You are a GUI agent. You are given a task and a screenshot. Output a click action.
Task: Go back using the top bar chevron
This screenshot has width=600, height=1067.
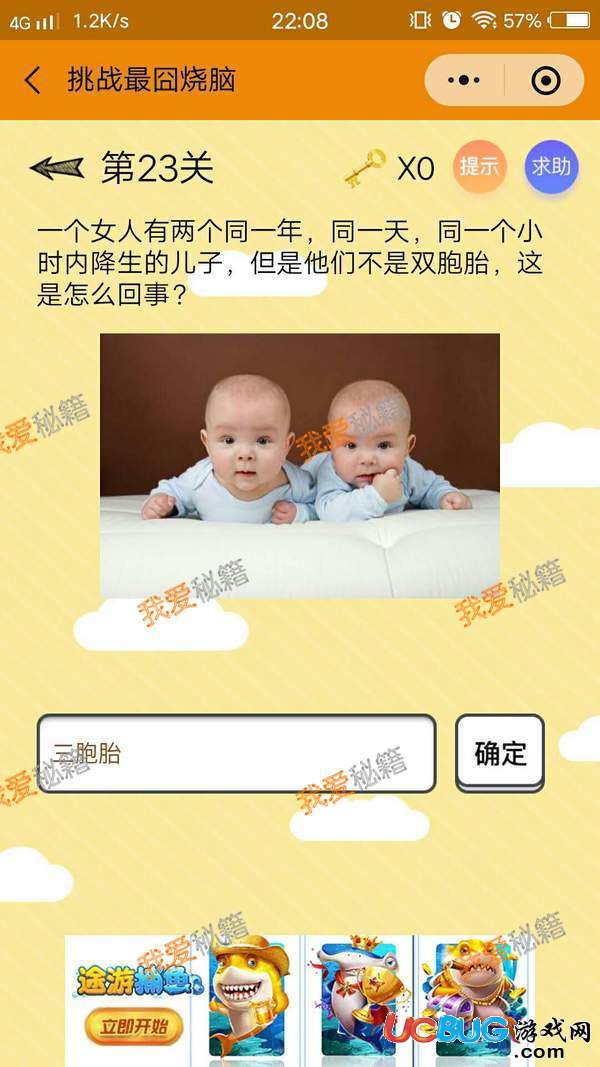(x=32, y=80)
